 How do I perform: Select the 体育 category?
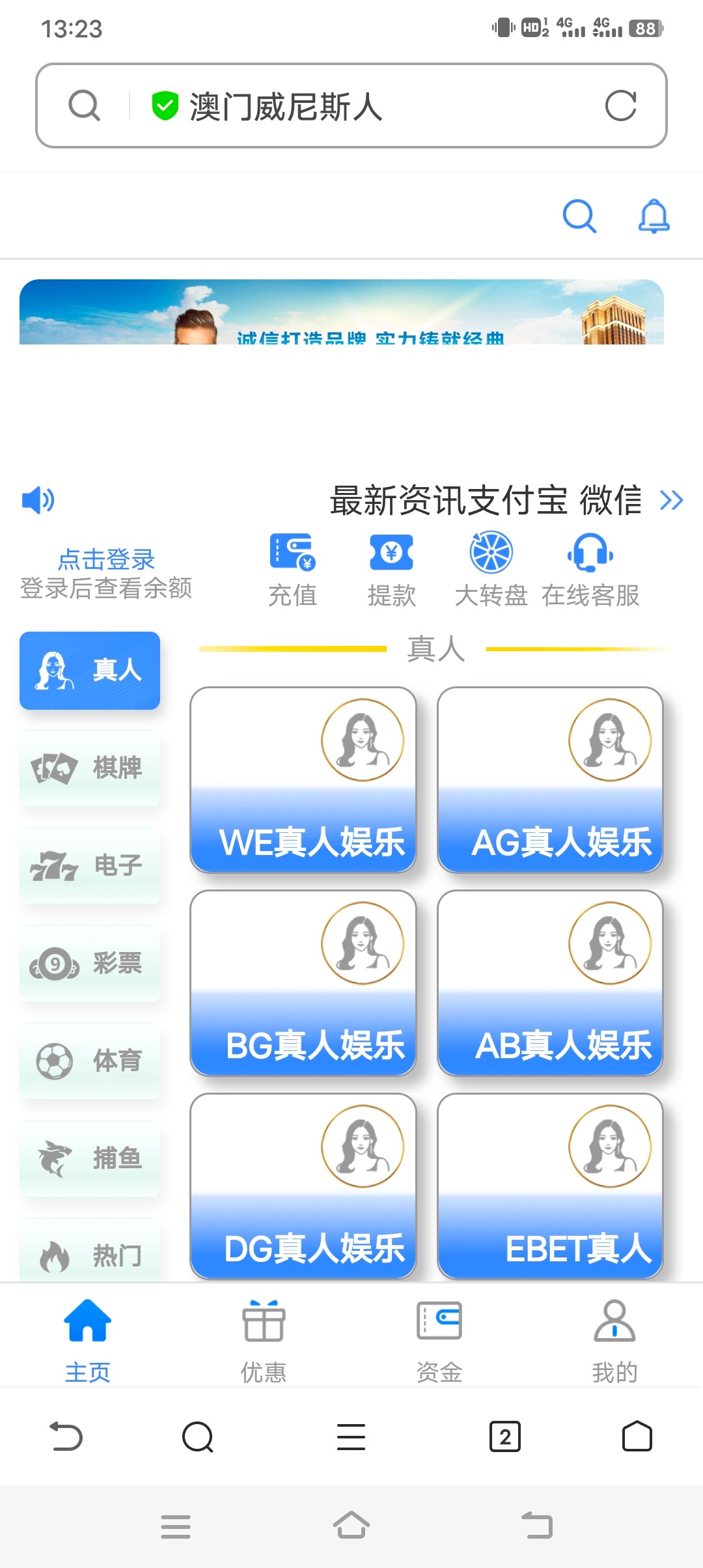pyautogui.click(x=90, y=1061)
